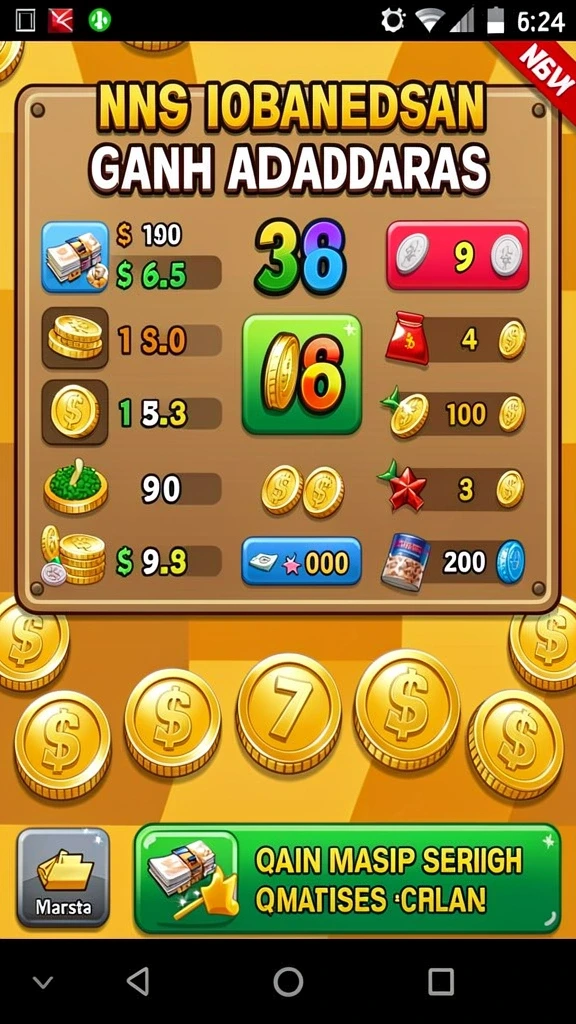Image resolution: width=576 pixels, height=1024 pixels.
Task: Tap the blue 000 button
Action: (301, 561)
